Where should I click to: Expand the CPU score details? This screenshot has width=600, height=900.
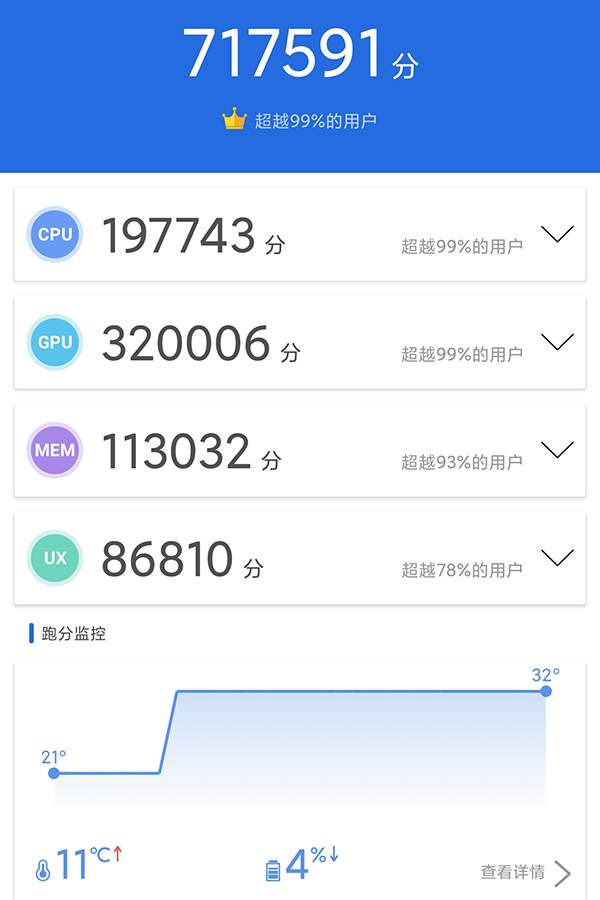pyautogui.click(x=557, y=235)
